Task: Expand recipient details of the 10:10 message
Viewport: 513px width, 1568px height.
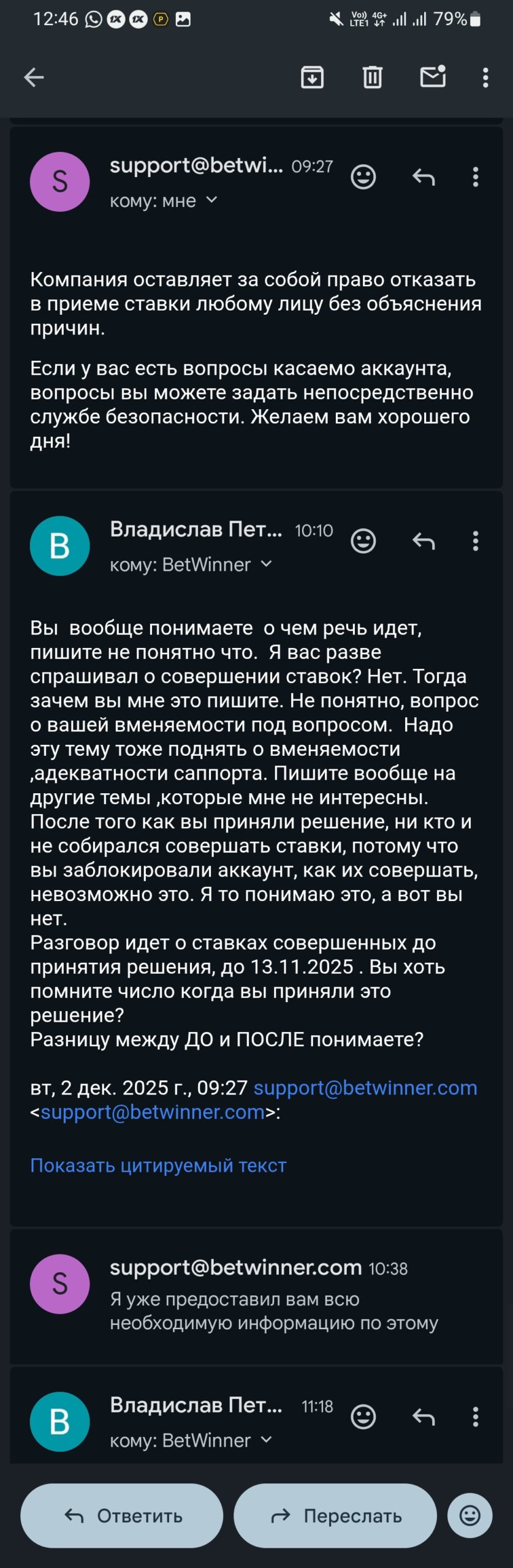Action: (266, 564)
